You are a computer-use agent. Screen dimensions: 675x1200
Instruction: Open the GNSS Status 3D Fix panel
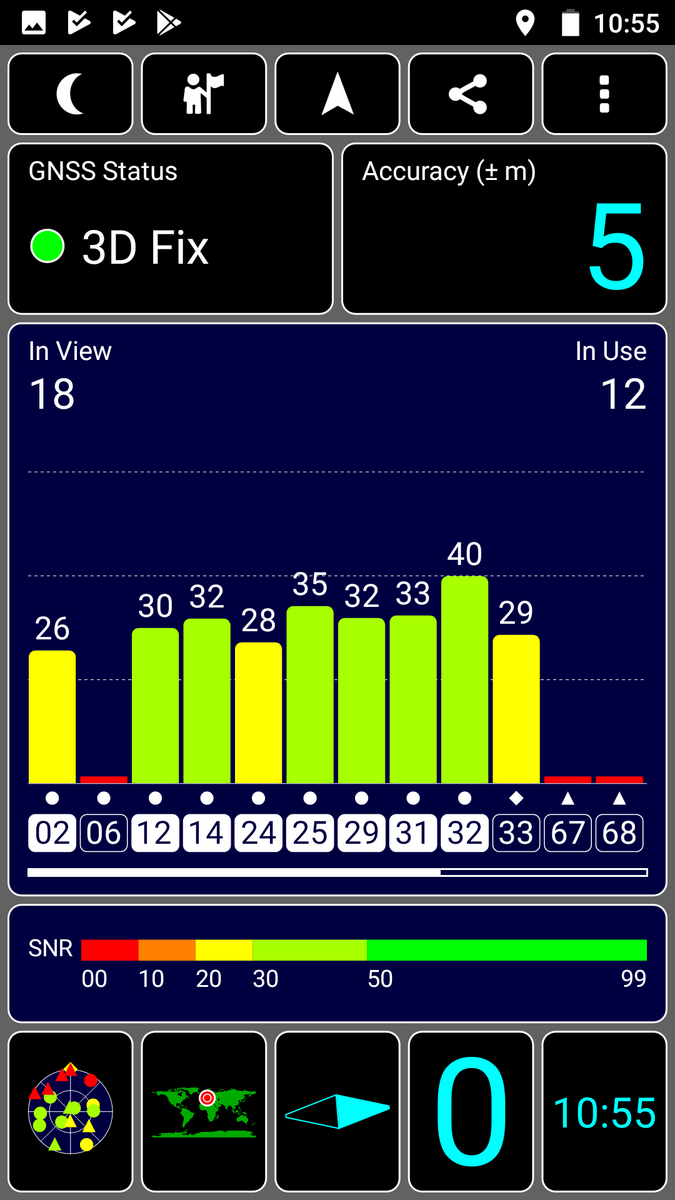click(x=170, y=229)
